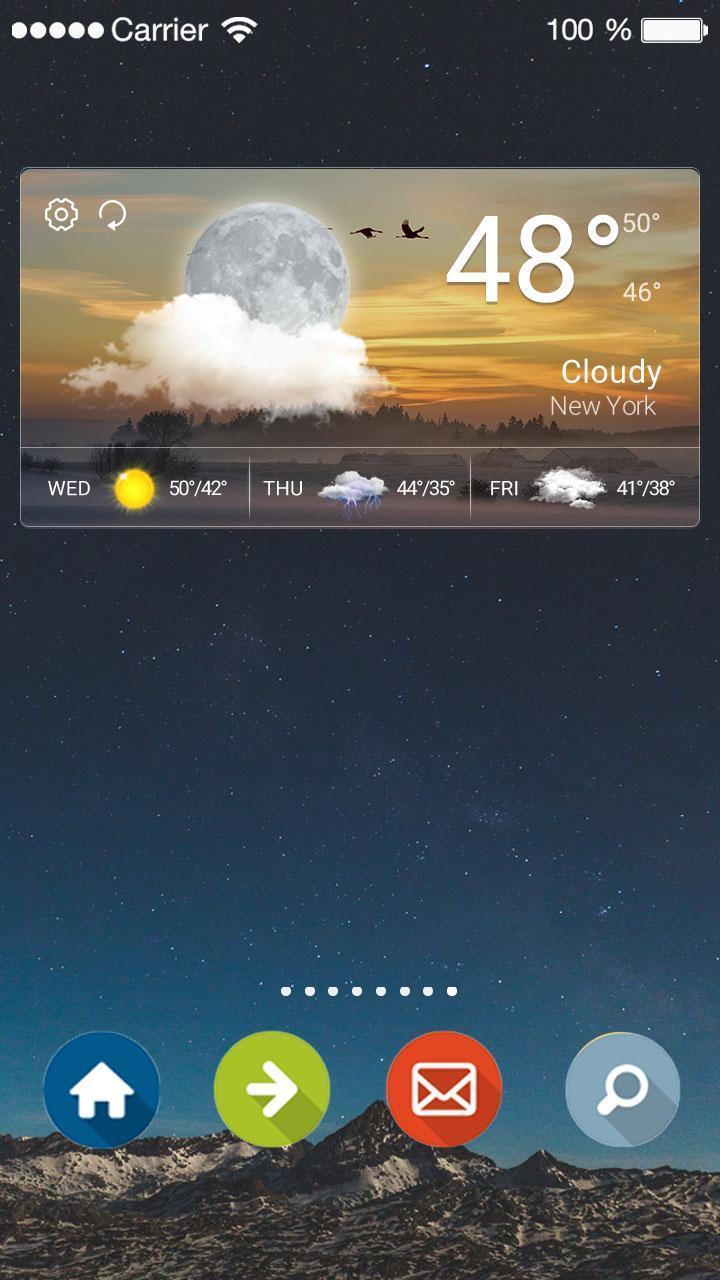Launch Search using the magnifier icon
The width and height of the screenshot is (720, 1280).
tap(621, 1090)
